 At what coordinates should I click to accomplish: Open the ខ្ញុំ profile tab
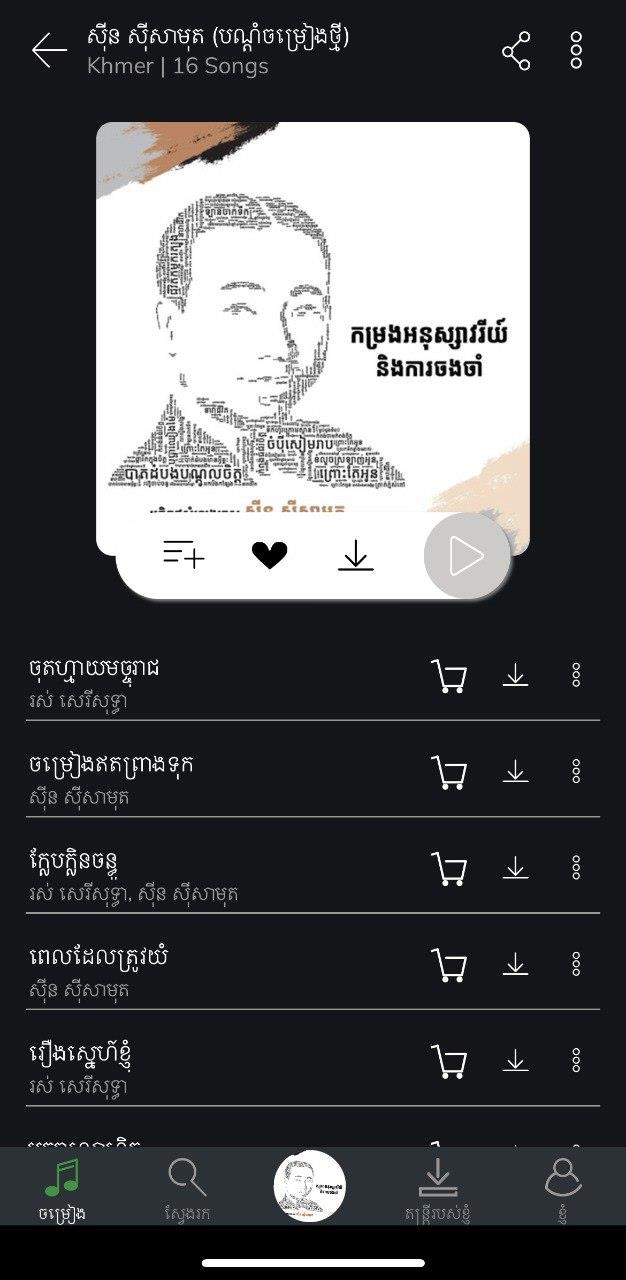pyautogui.click(x=563, y=1188)
